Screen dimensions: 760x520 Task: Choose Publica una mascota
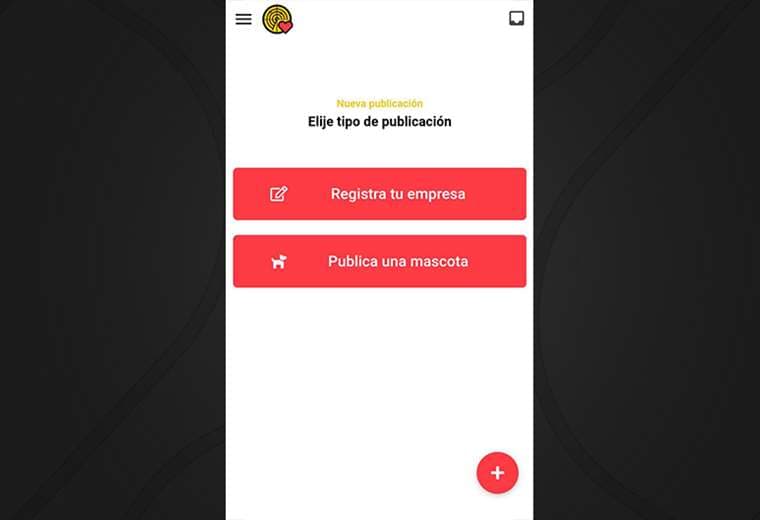click(x=379, y=261)
